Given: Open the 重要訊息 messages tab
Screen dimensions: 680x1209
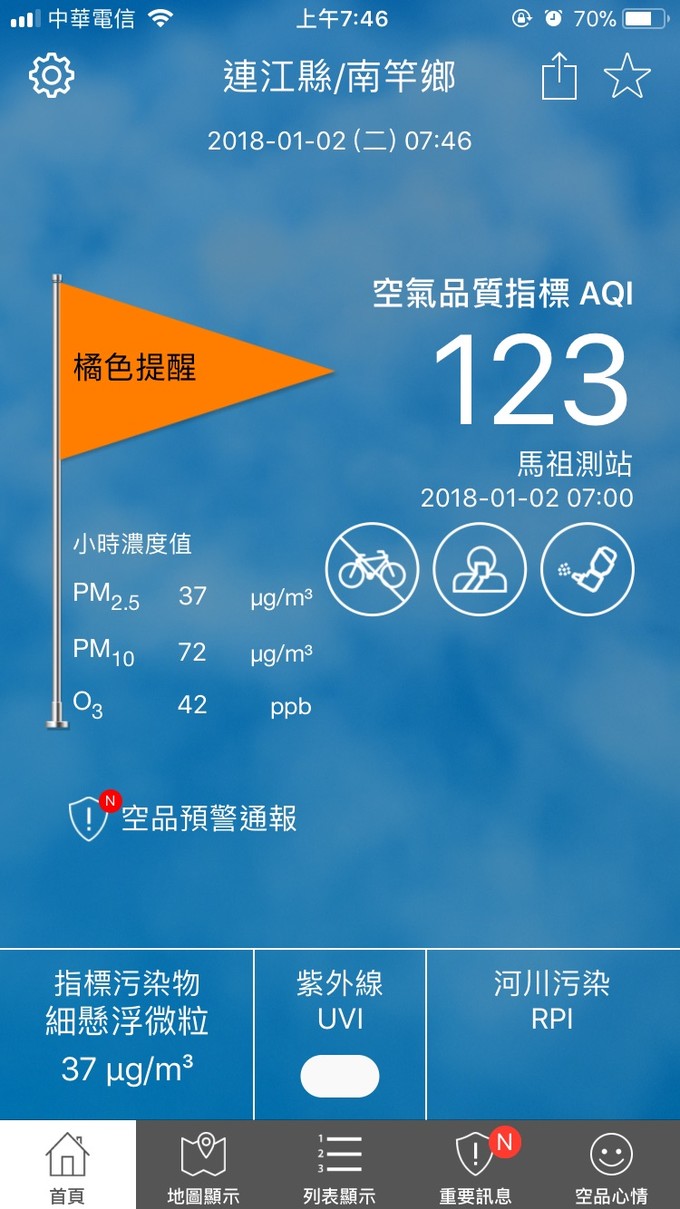Looking at the screenshot, I should 476,1165.
